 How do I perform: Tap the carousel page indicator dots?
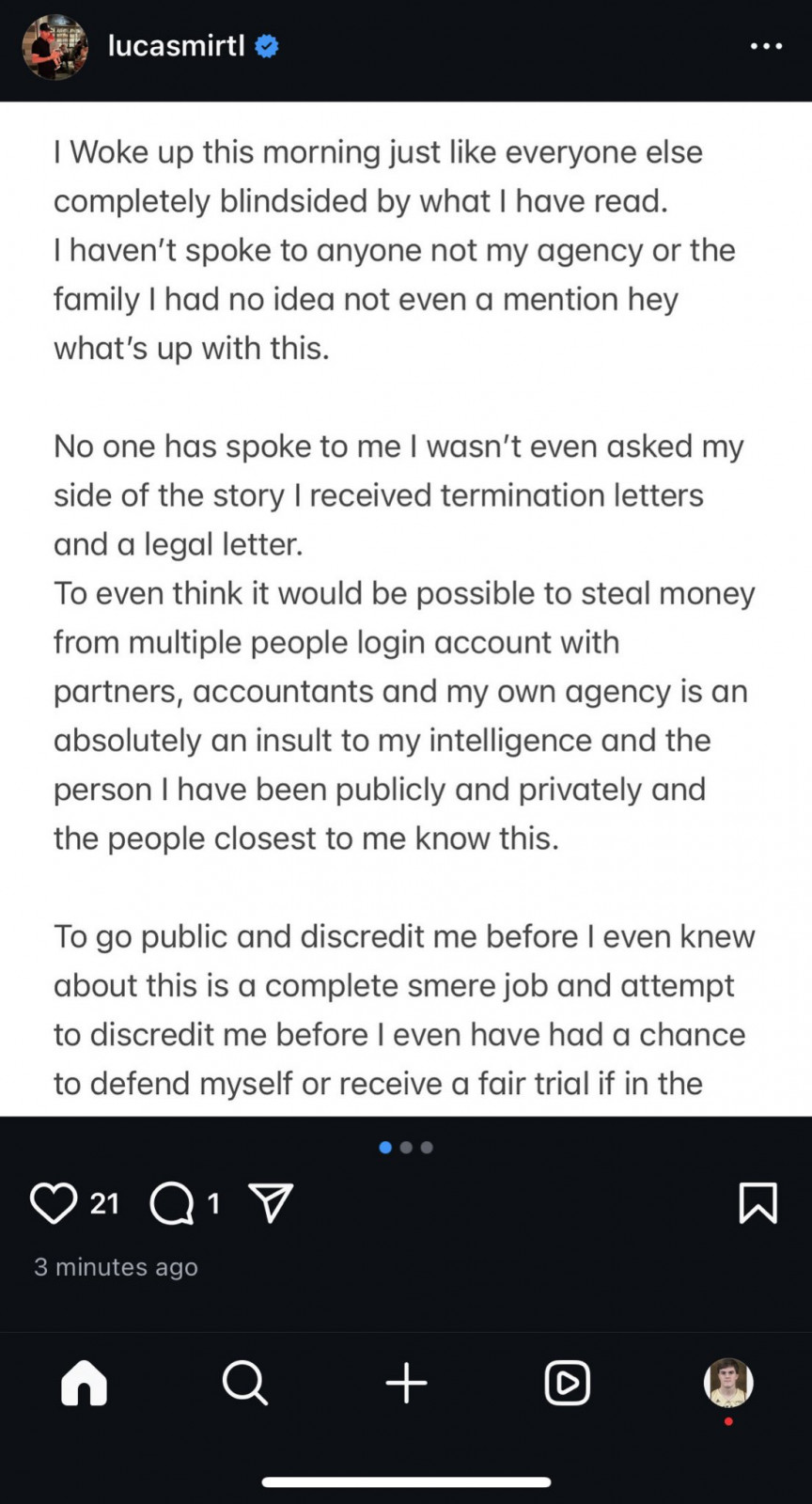click(406, 1147)
